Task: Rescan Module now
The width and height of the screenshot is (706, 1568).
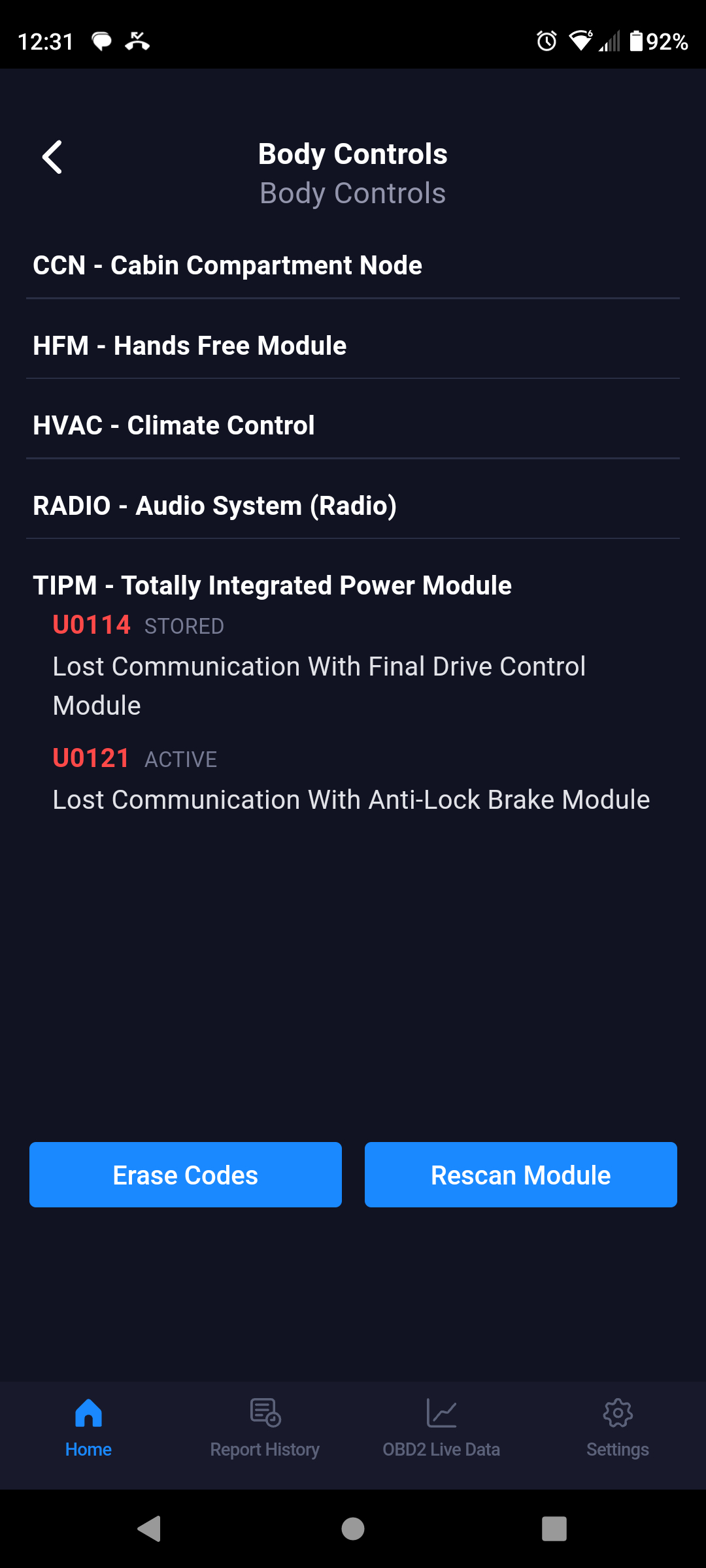Action: 520,1175
